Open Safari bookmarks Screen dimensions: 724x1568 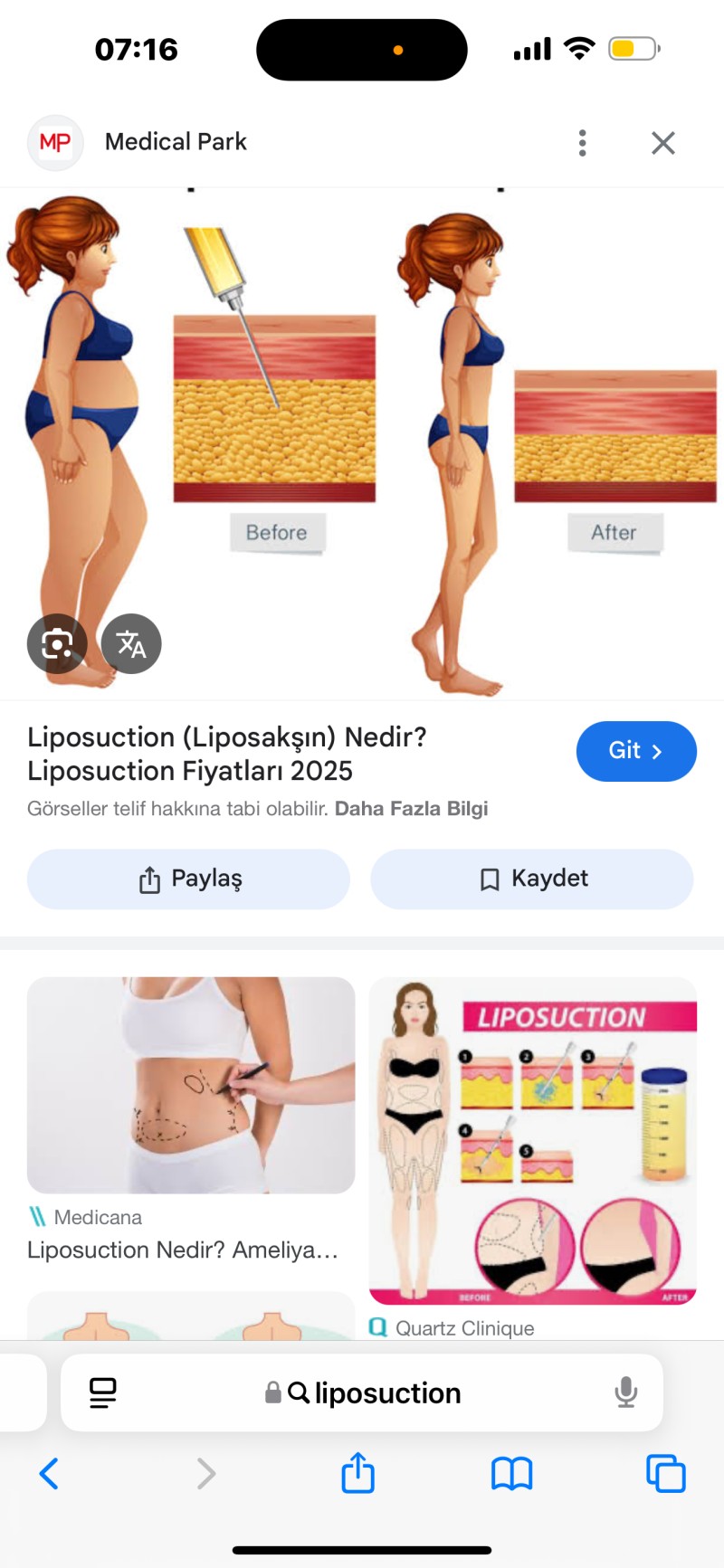pyautogui.click(x=511, y=1474)
